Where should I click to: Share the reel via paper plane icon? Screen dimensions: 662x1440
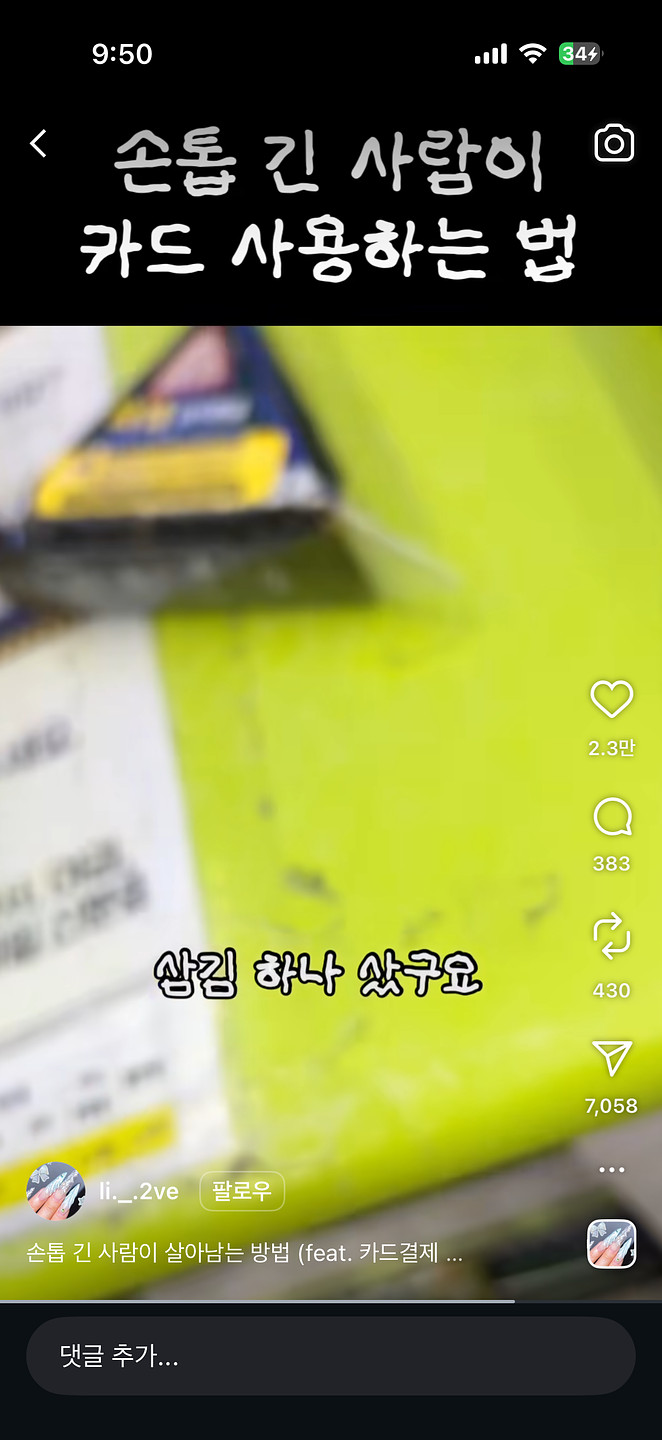611,1058
